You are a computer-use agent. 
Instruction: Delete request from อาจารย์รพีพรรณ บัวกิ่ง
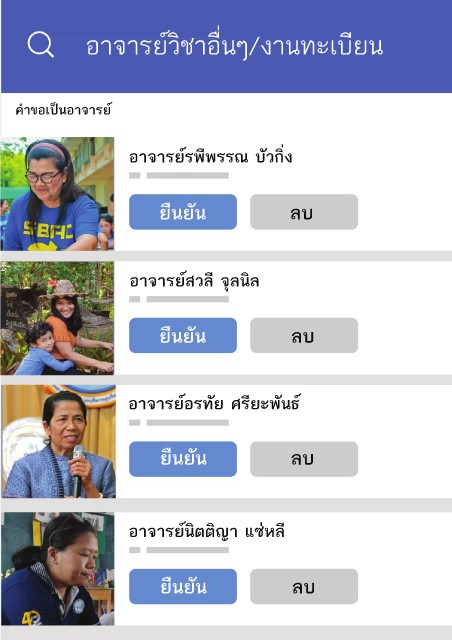click(x=304, y=212)
